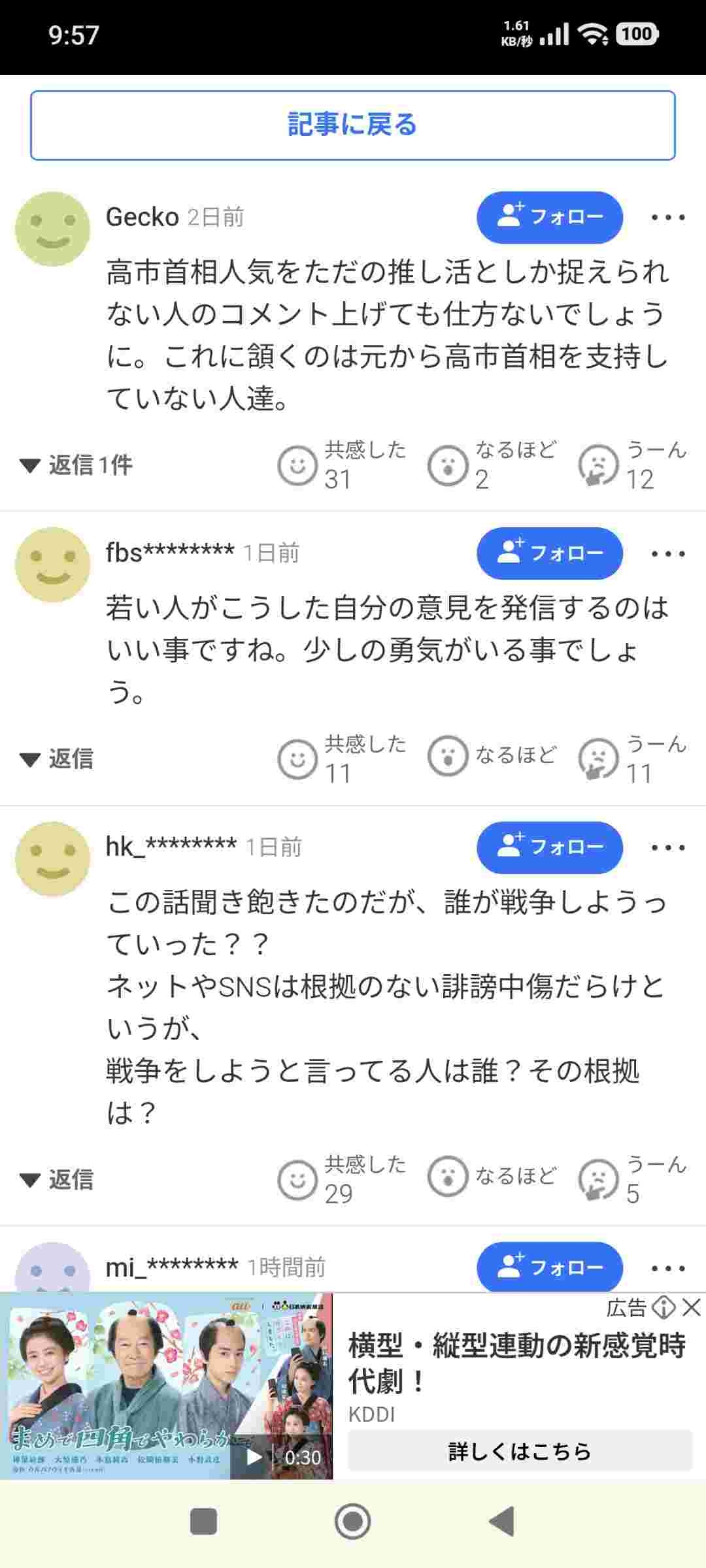Screen dimensions: 706x1568
Task: Open overflow menu on hk_******** comment
Action: [x=667, y=848]
